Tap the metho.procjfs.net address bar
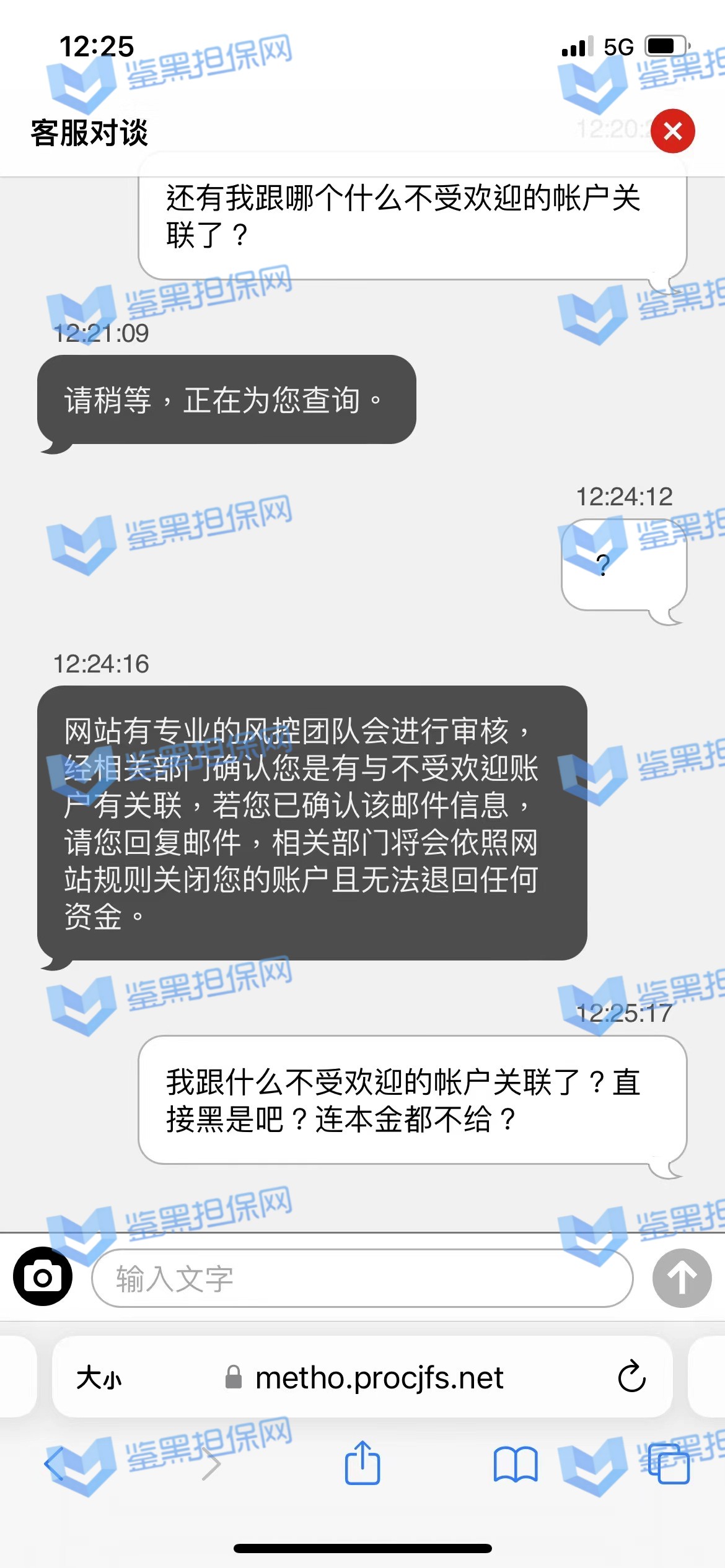Screen dimensions: 725x1568 [379, 1379]
